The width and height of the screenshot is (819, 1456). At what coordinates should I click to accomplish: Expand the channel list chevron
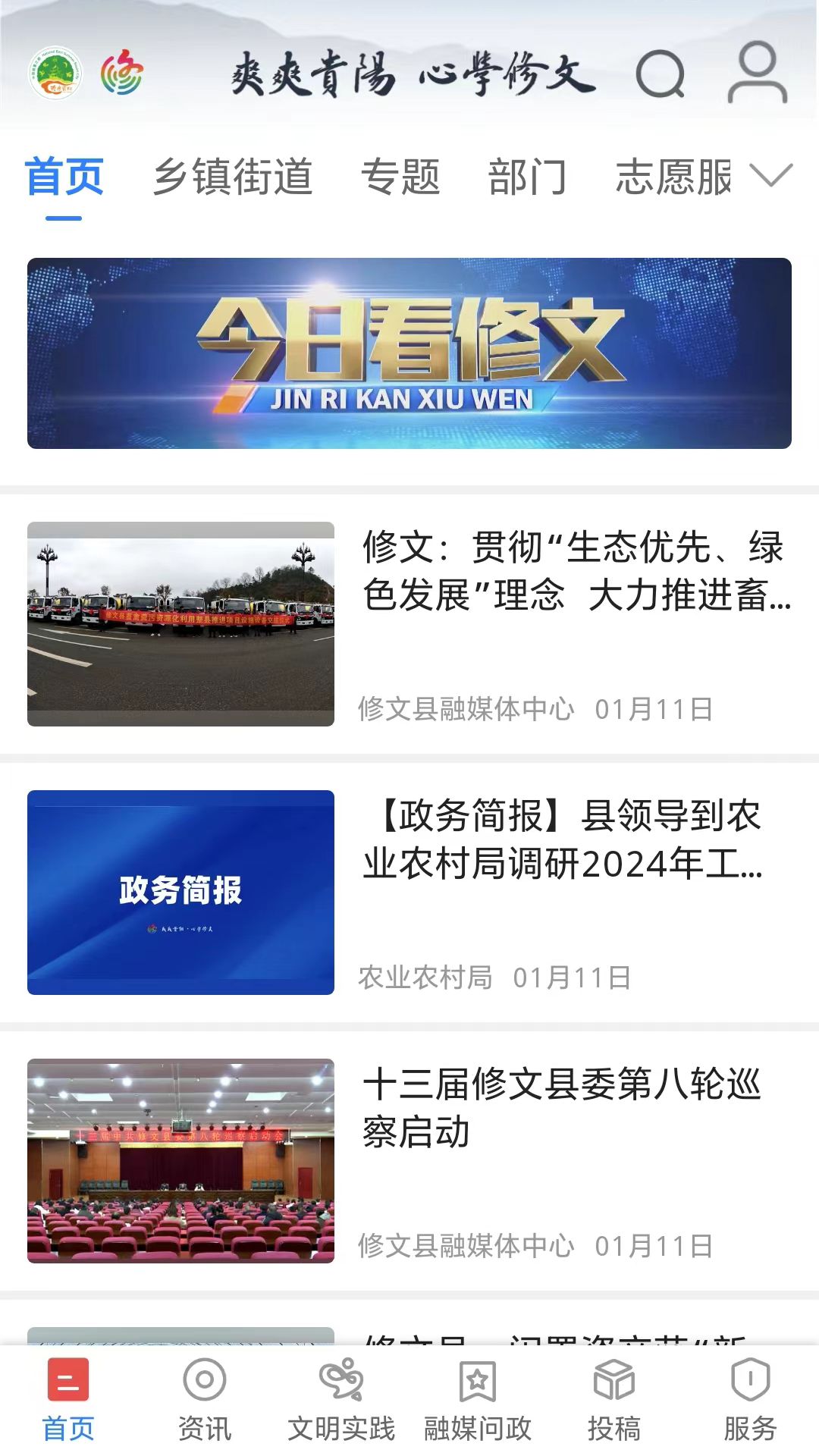click(771, 175)
